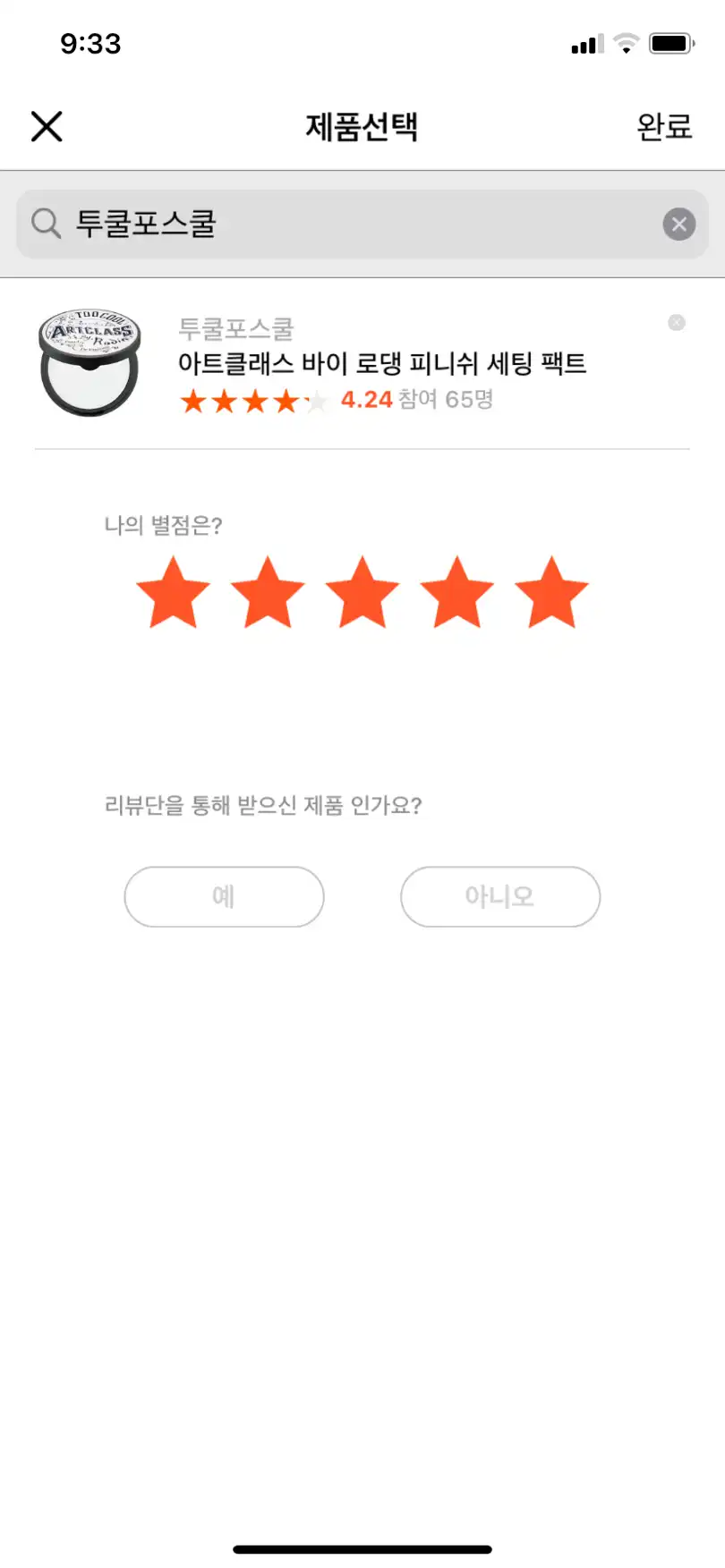This screenshot has width=725, height=1568.
Task: Click the magnifying glass search icon
Action: point(45,224)
